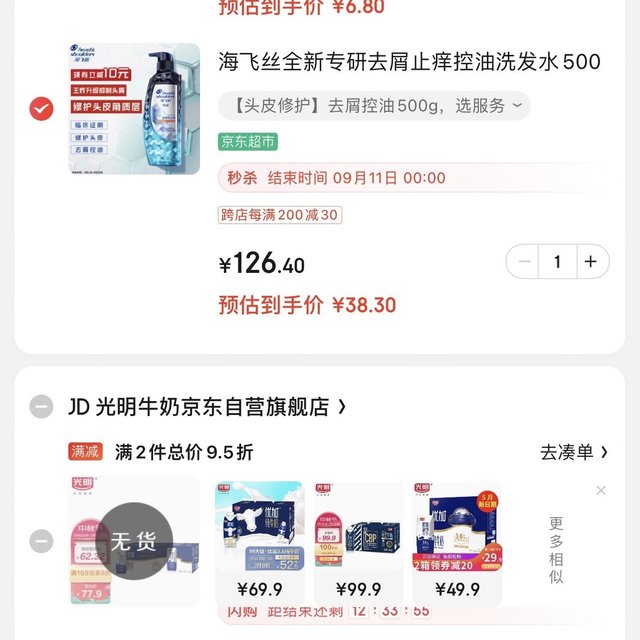Tap 去凑单 for the 9.5折 deal
640x640 pixels.
coord(574,452)
